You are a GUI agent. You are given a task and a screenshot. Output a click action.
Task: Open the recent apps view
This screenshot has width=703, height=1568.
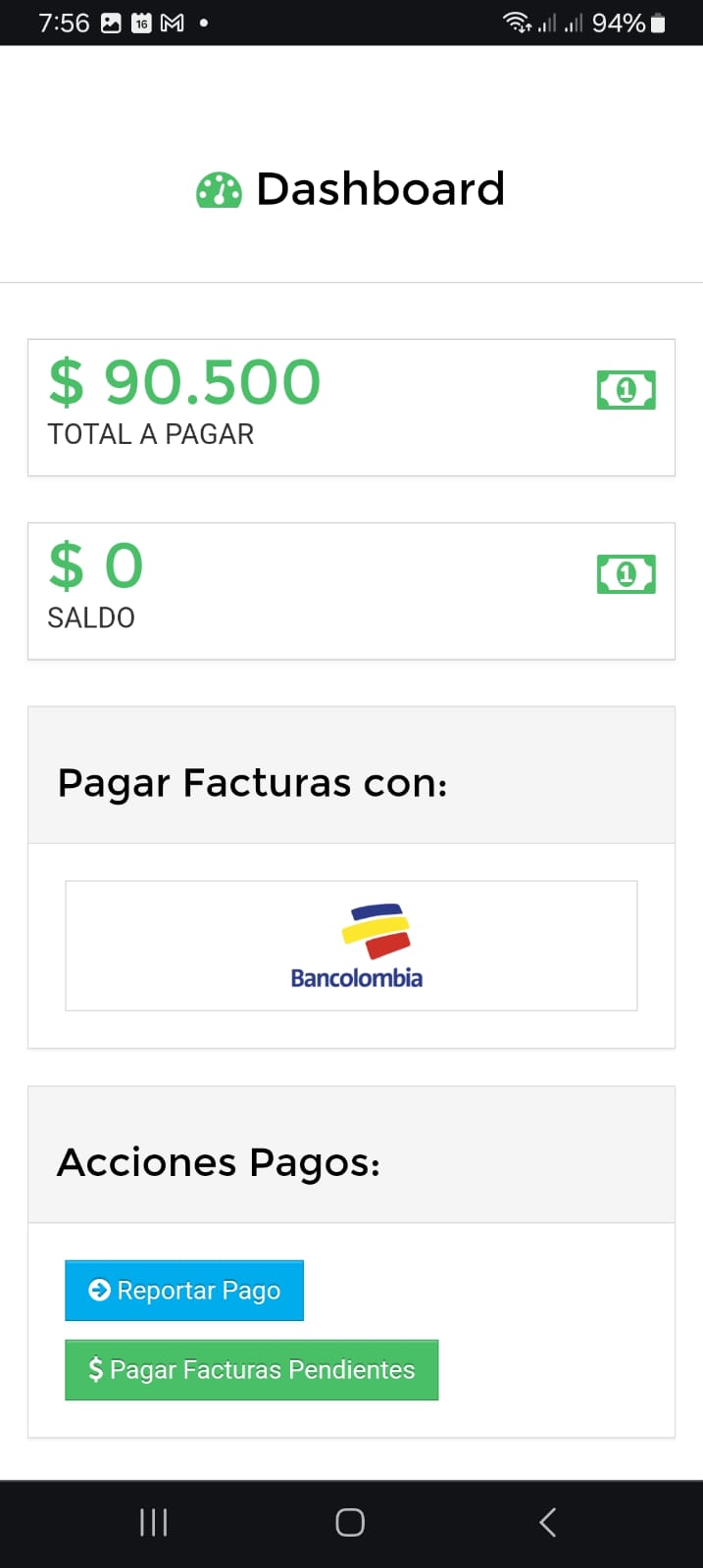pyautogui.click(x=154, y=1522)
